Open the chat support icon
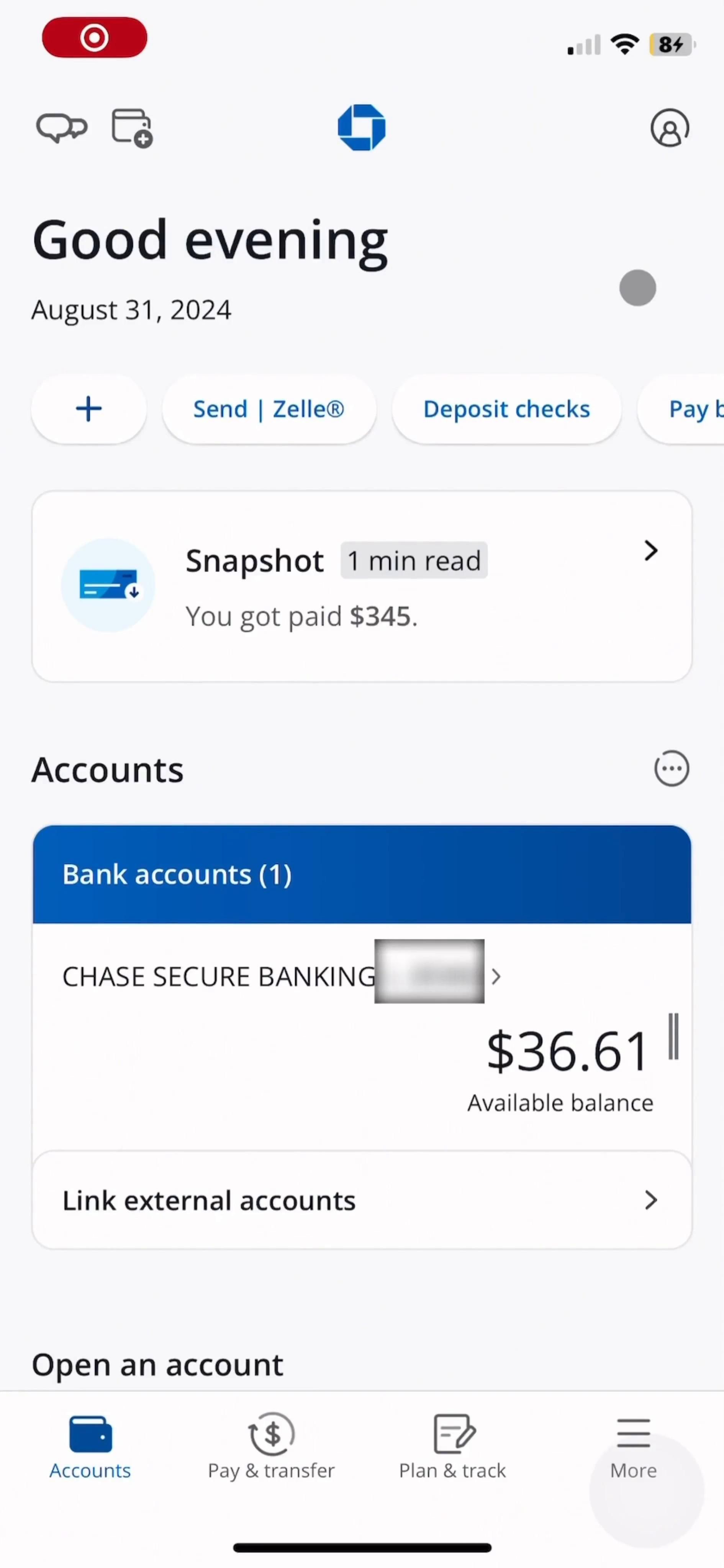Screen dimensions: 724x1568 (x=62, y=128)
